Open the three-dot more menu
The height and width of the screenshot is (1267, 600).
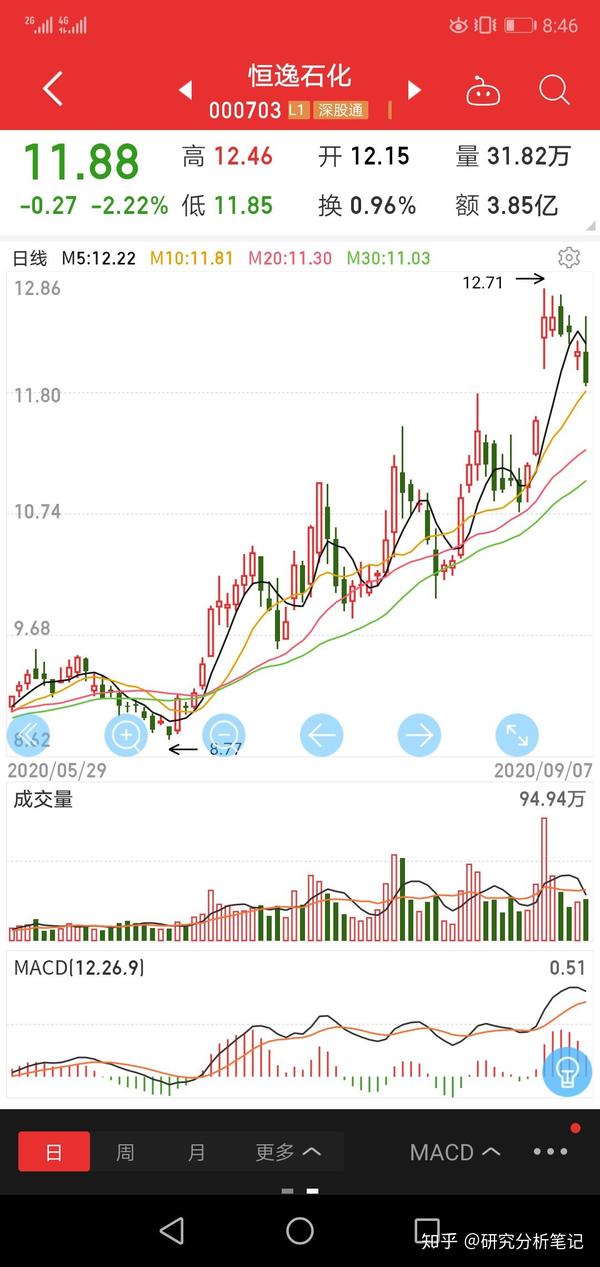(x=551, y=1152)
